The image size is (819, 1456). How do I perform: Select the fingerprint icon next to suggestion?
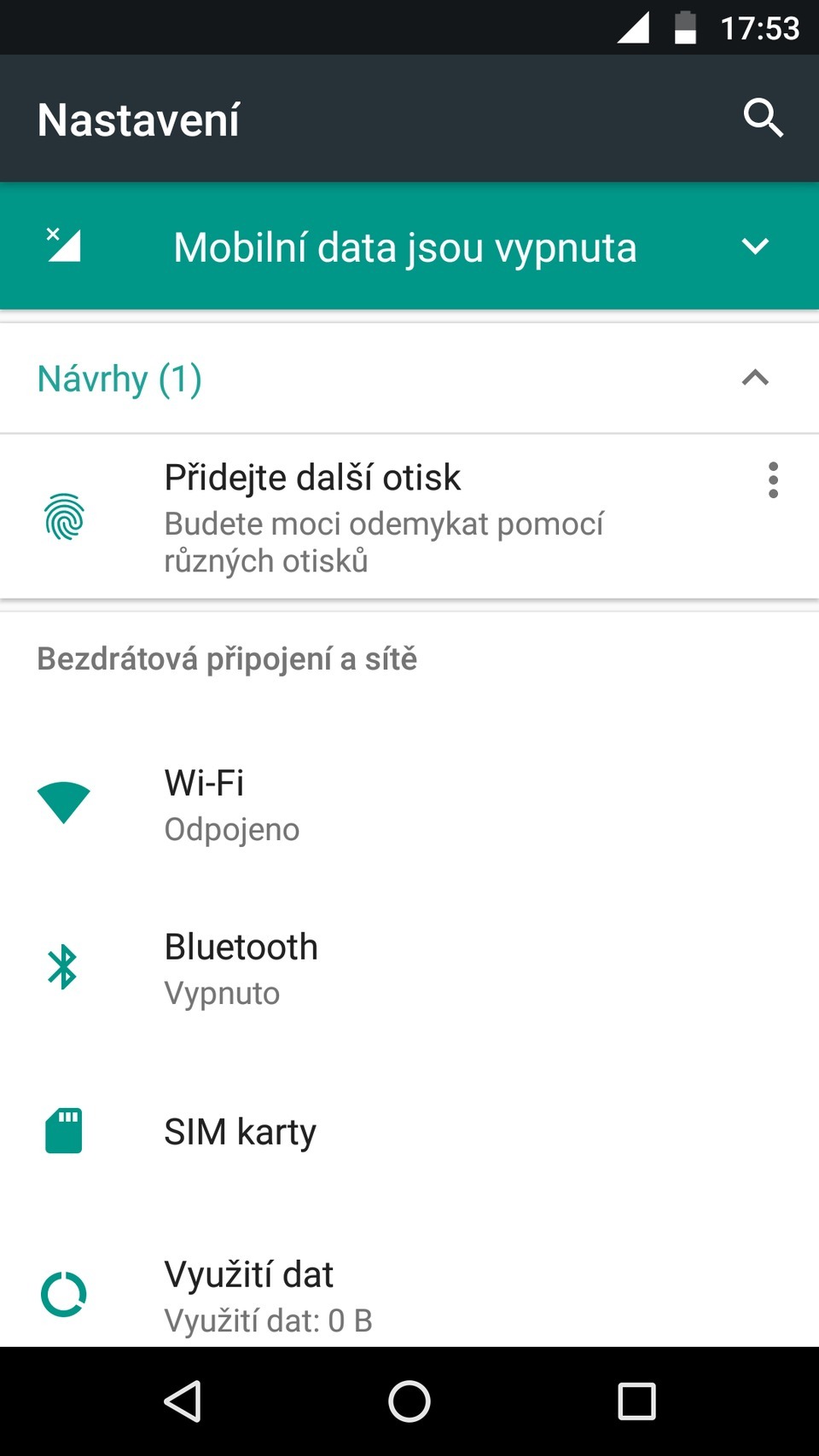pos(63,518)
